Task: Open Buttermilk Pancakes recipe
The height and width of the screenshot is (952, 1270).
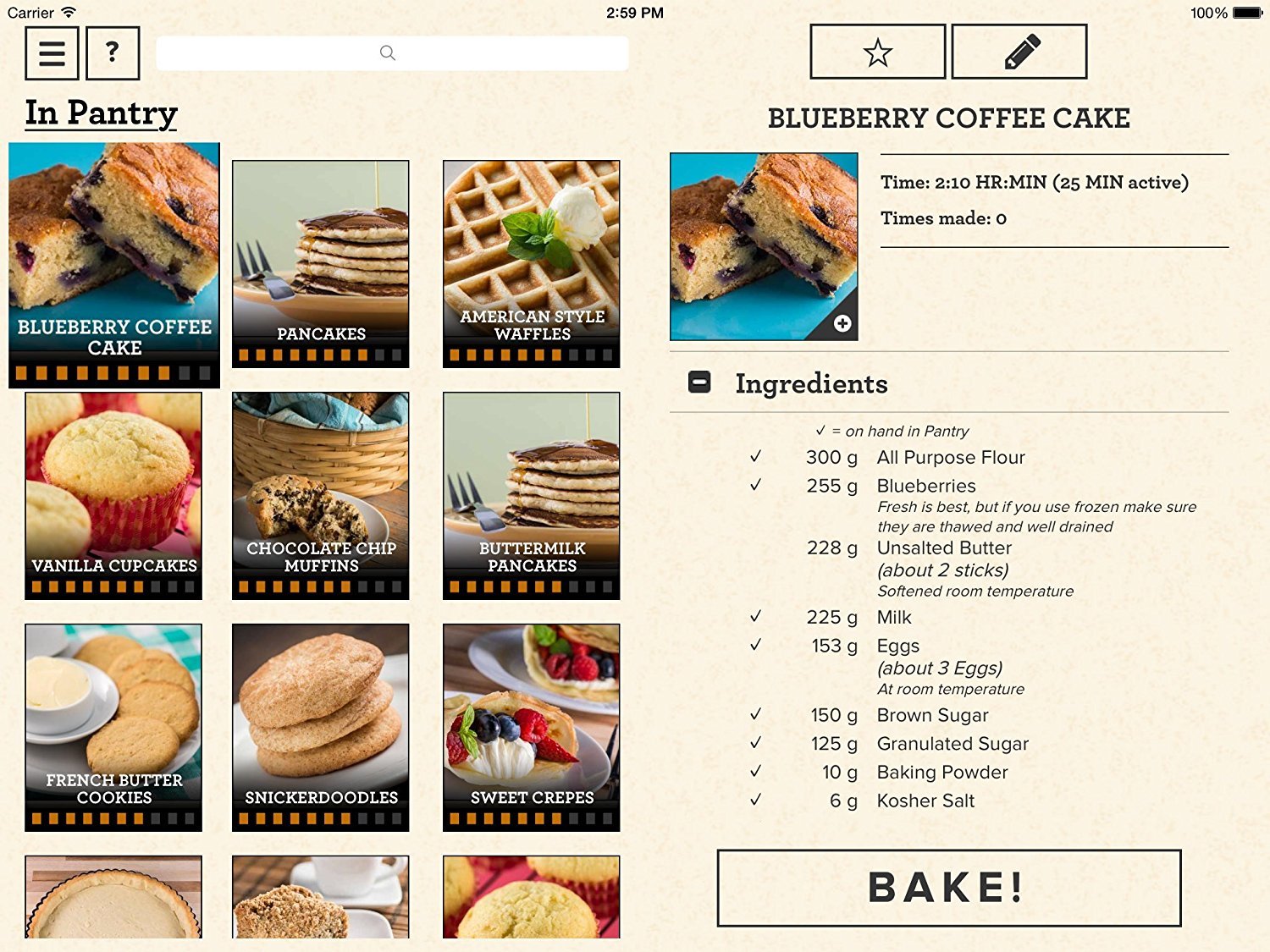Action: pyautogui.click(x=531, y=495)
